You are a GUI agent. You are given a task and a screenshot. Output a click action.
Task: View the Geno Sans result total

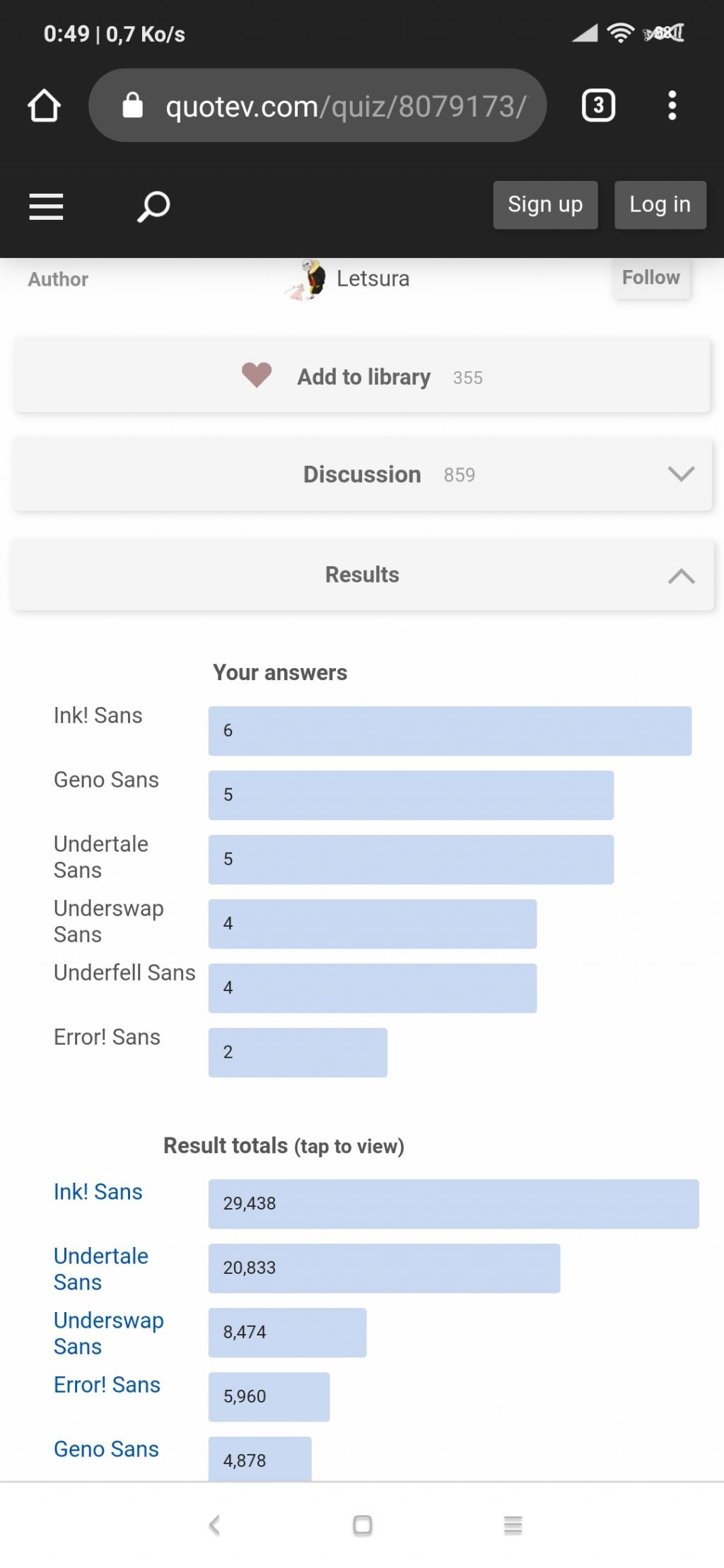106,1449
